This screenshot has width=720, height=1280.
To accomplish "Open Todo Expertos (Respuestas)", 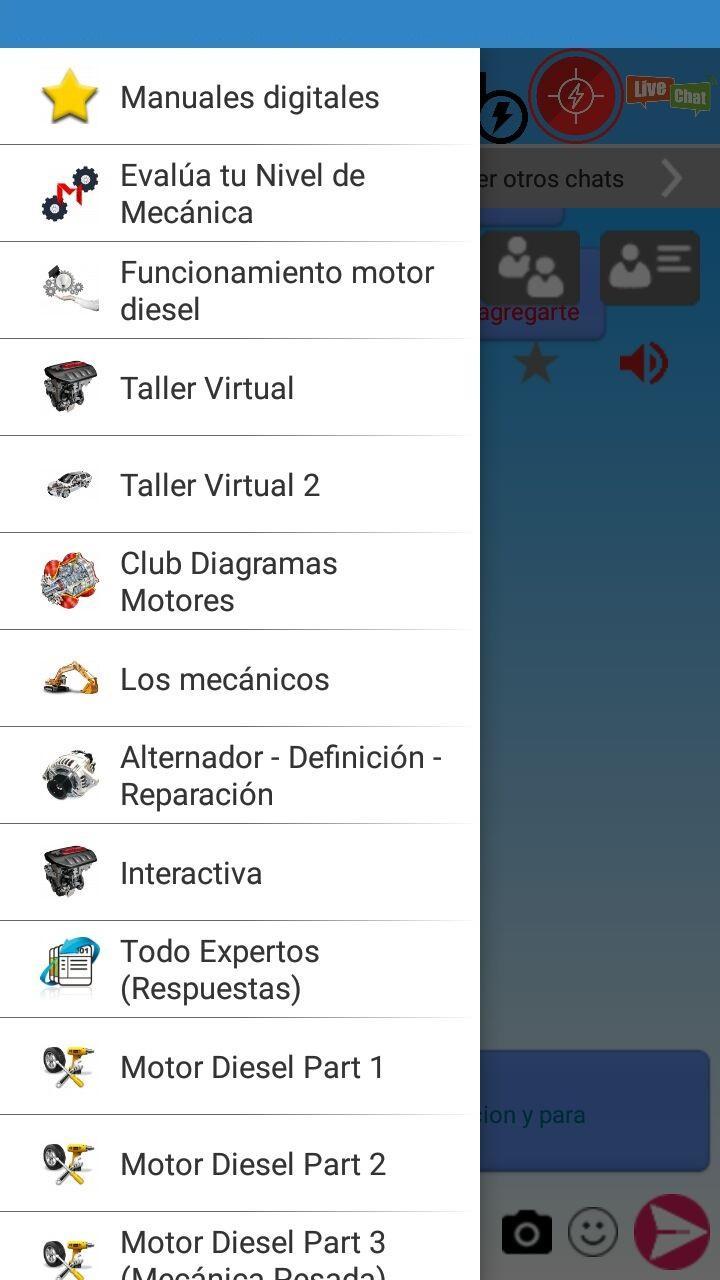I will [221, 968].
